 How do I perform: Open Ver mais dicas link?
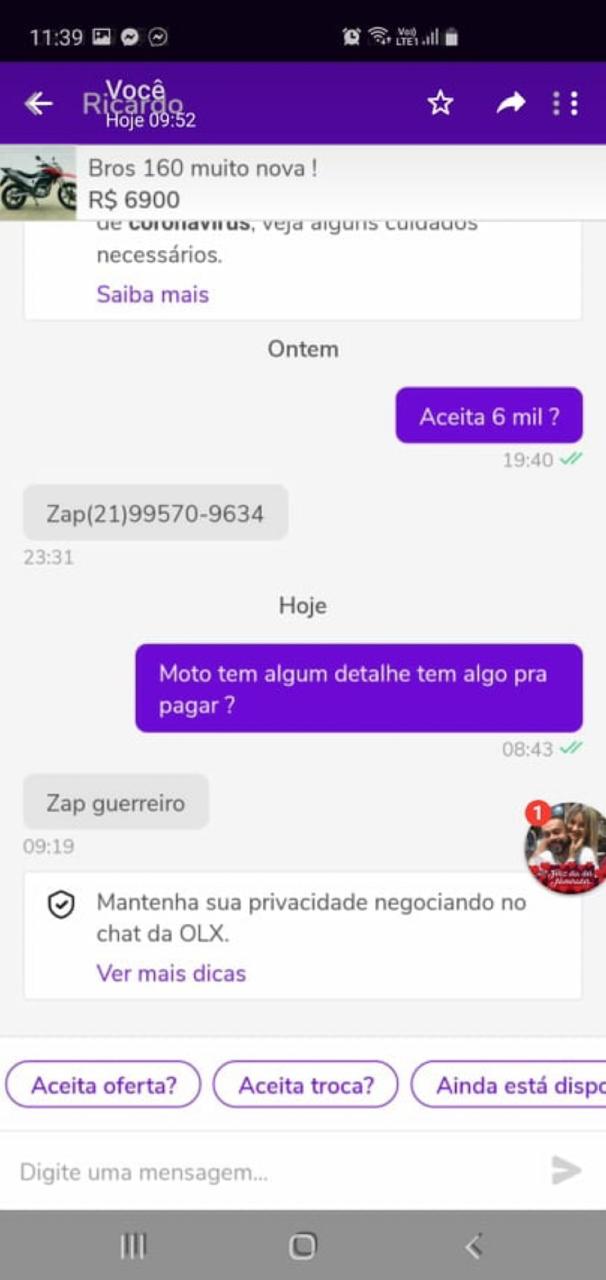coord(171,973)
